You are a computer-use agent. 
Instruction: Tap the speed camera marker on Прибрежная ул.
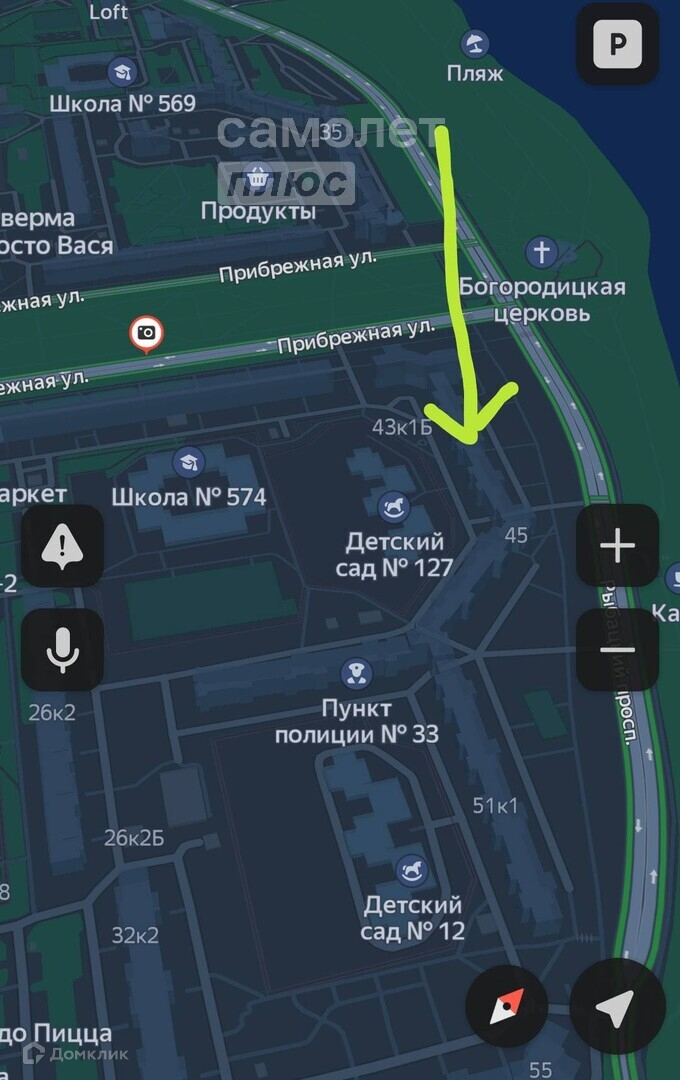147,334
